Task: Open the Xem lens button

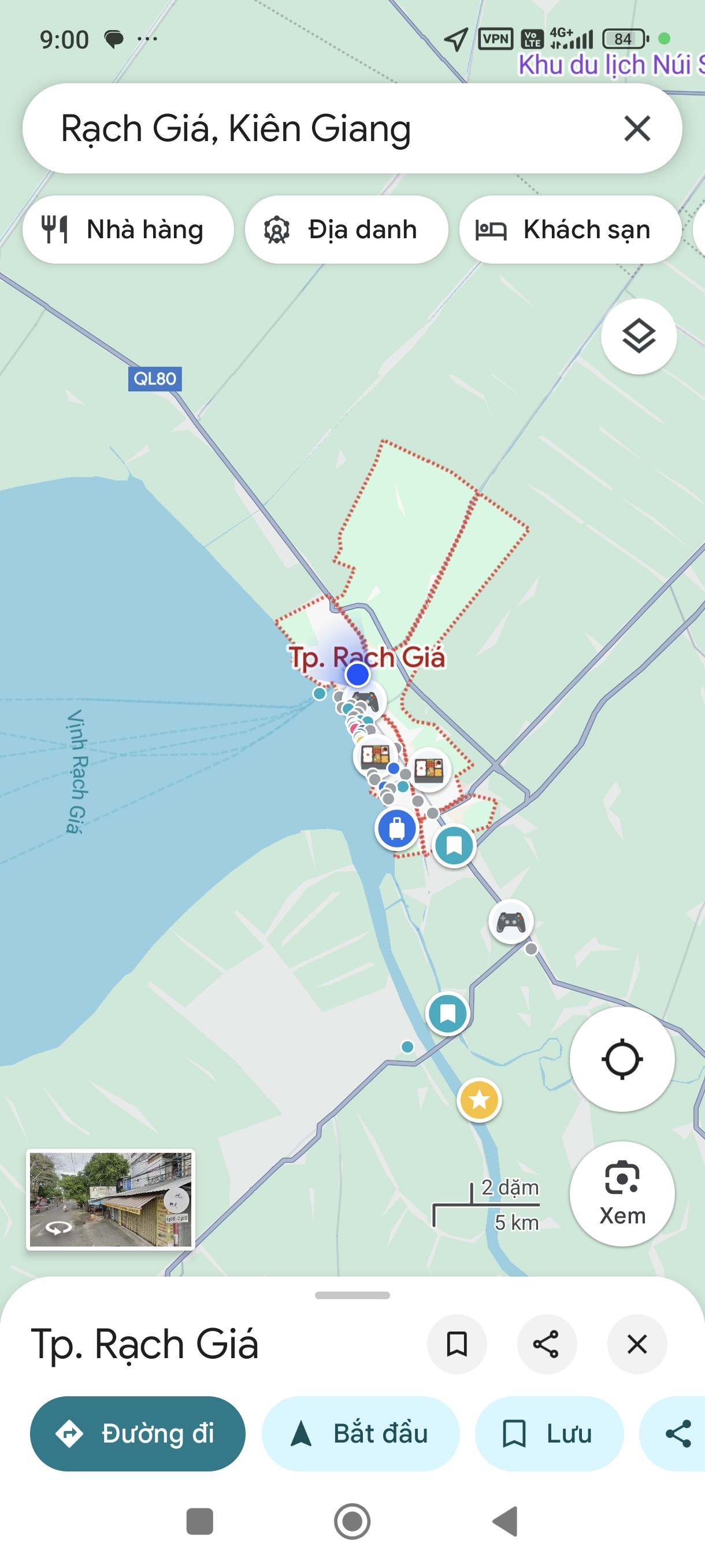Action: click(x=622, y=1194)
